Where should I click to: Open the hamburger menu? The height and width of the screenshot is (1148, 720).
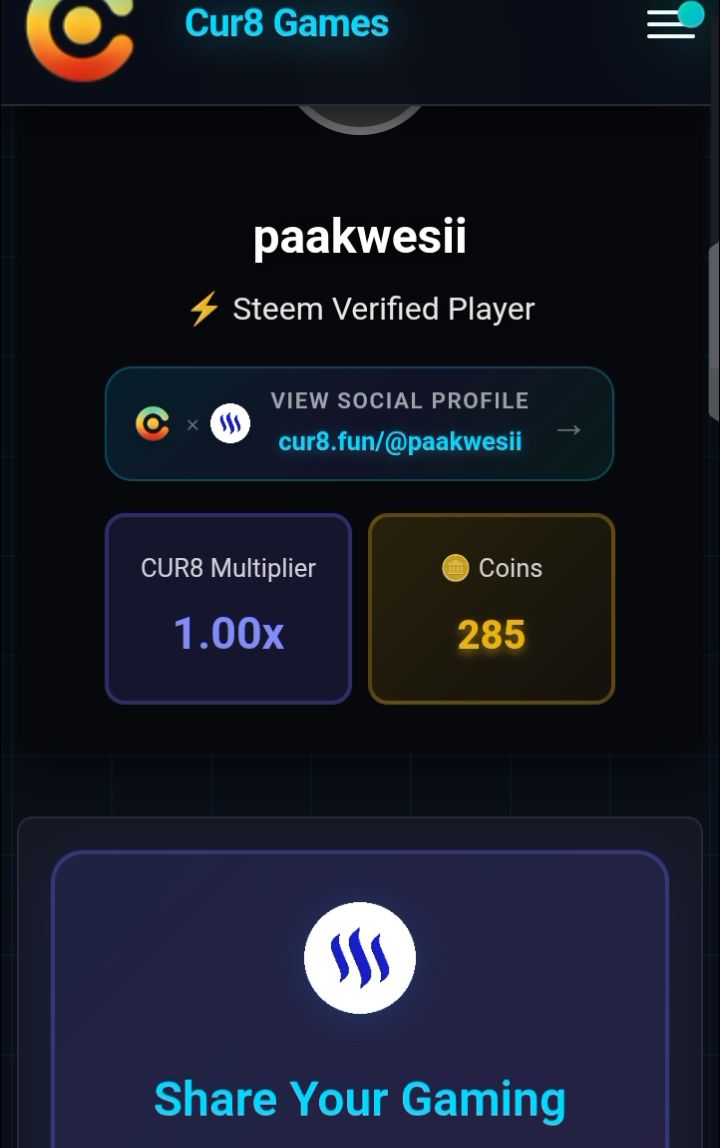[670, 24]
